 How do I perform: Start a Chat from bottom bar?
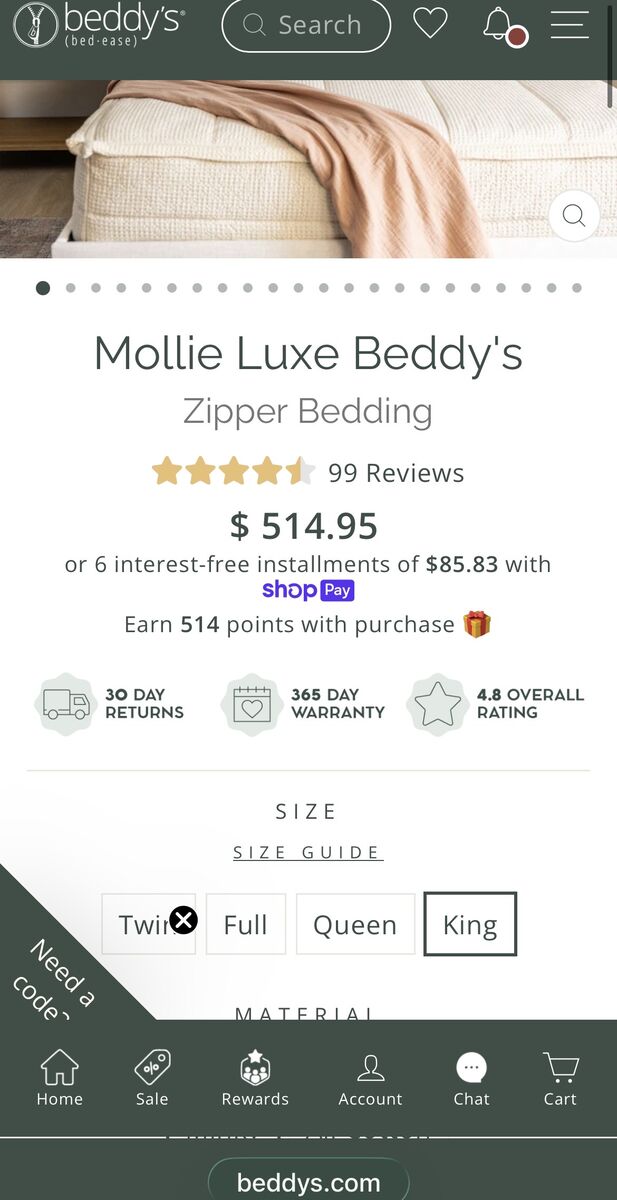point(471,1078)
